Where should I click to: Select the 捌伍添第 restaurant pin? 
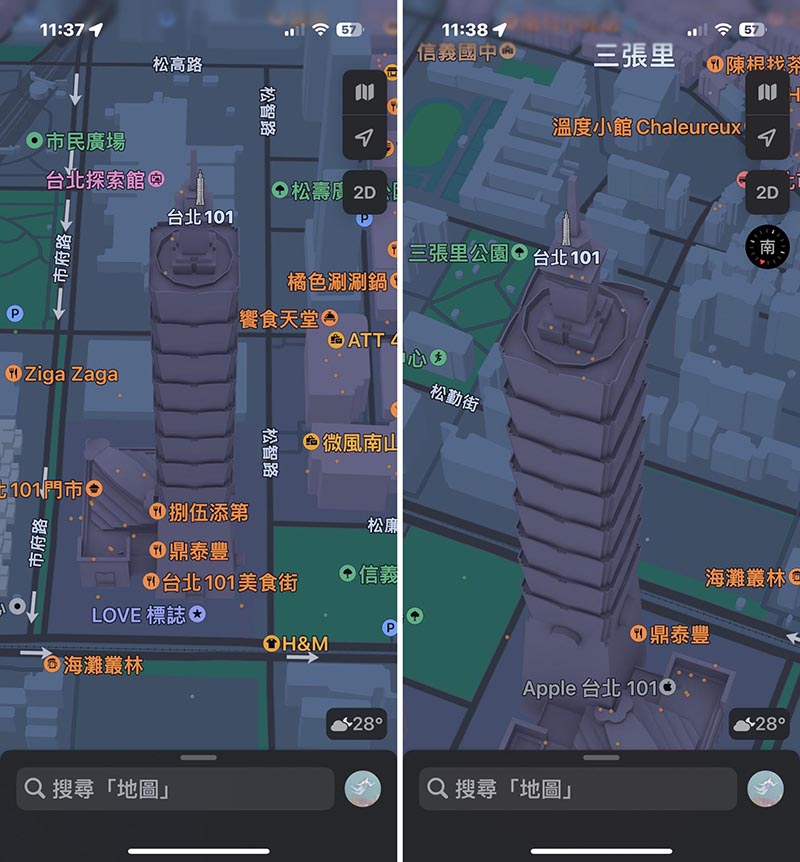pos(157,512)
